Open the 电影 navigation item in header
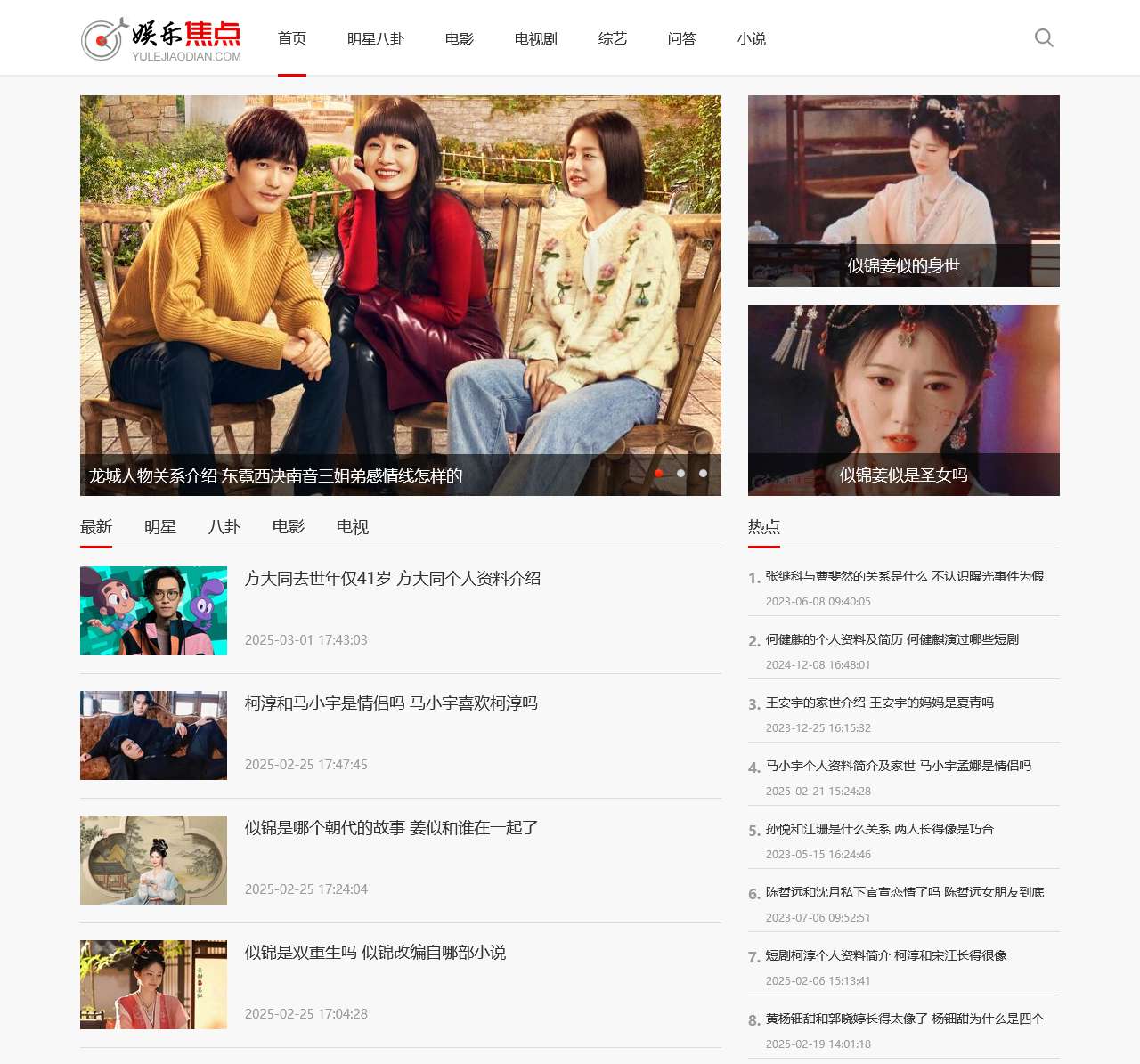The height and width of the screenshot is (1064, 1140). pyautogui.click(x=459, y=39)
